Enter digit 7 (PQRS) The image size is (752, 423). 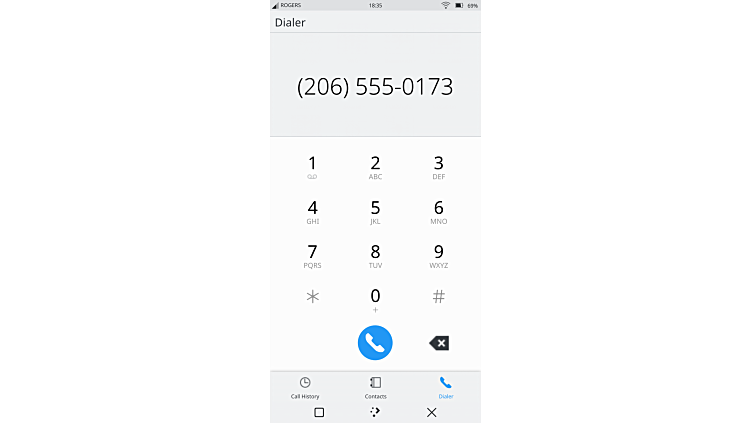(x=312, y=255)
